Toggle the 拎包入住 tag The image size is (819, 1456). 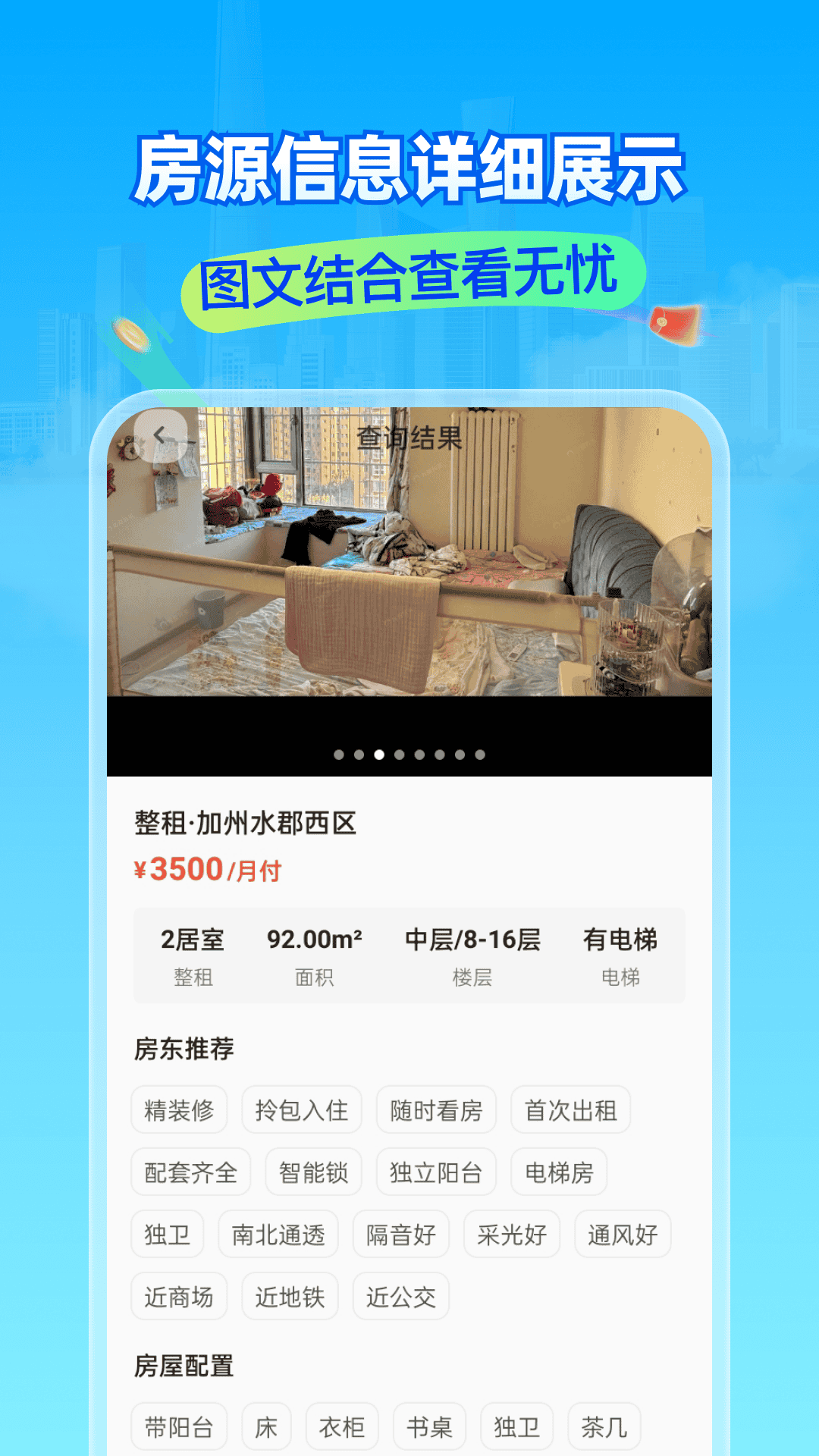[x=302, y=1109]
